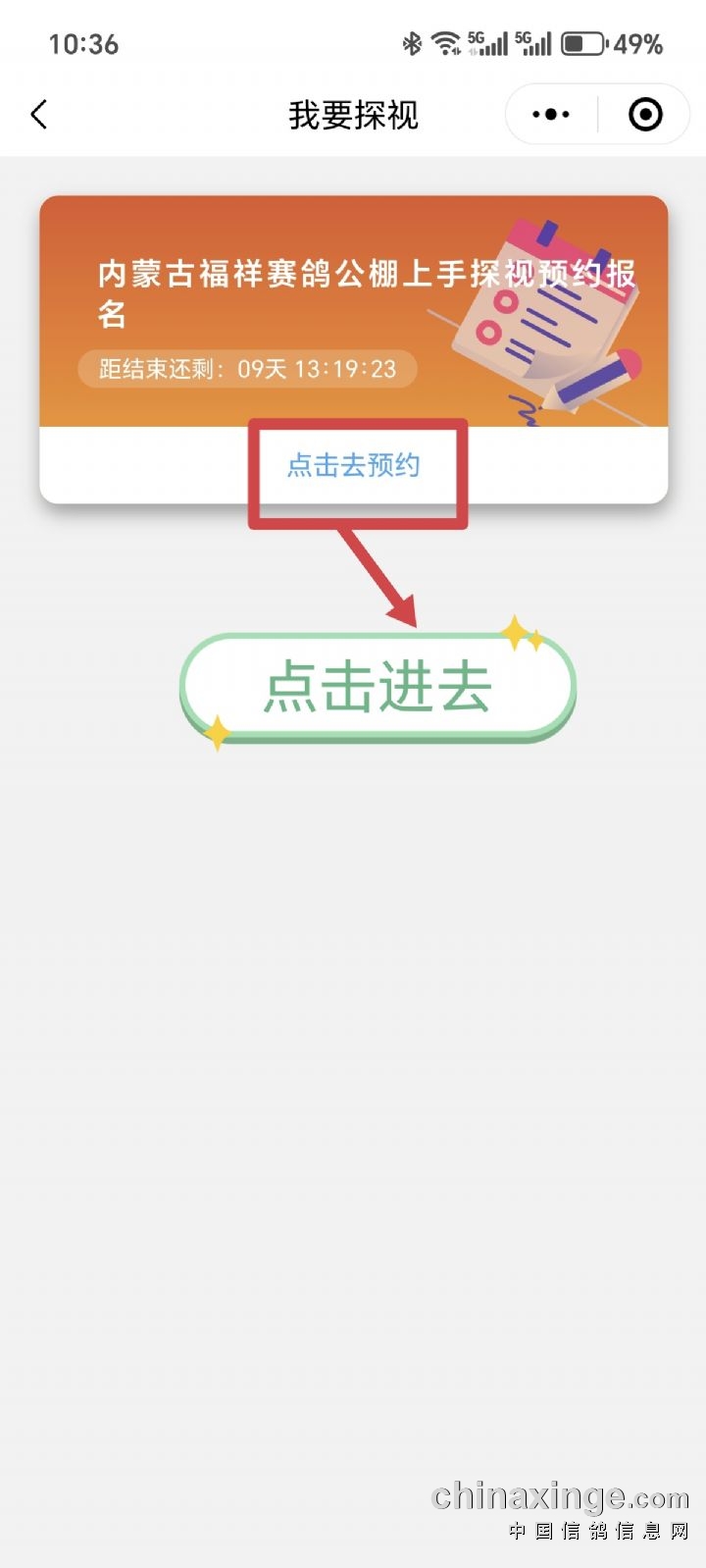Go back with the header arrow
Screen dimensions: 706x1568
(x=39, y=115)
